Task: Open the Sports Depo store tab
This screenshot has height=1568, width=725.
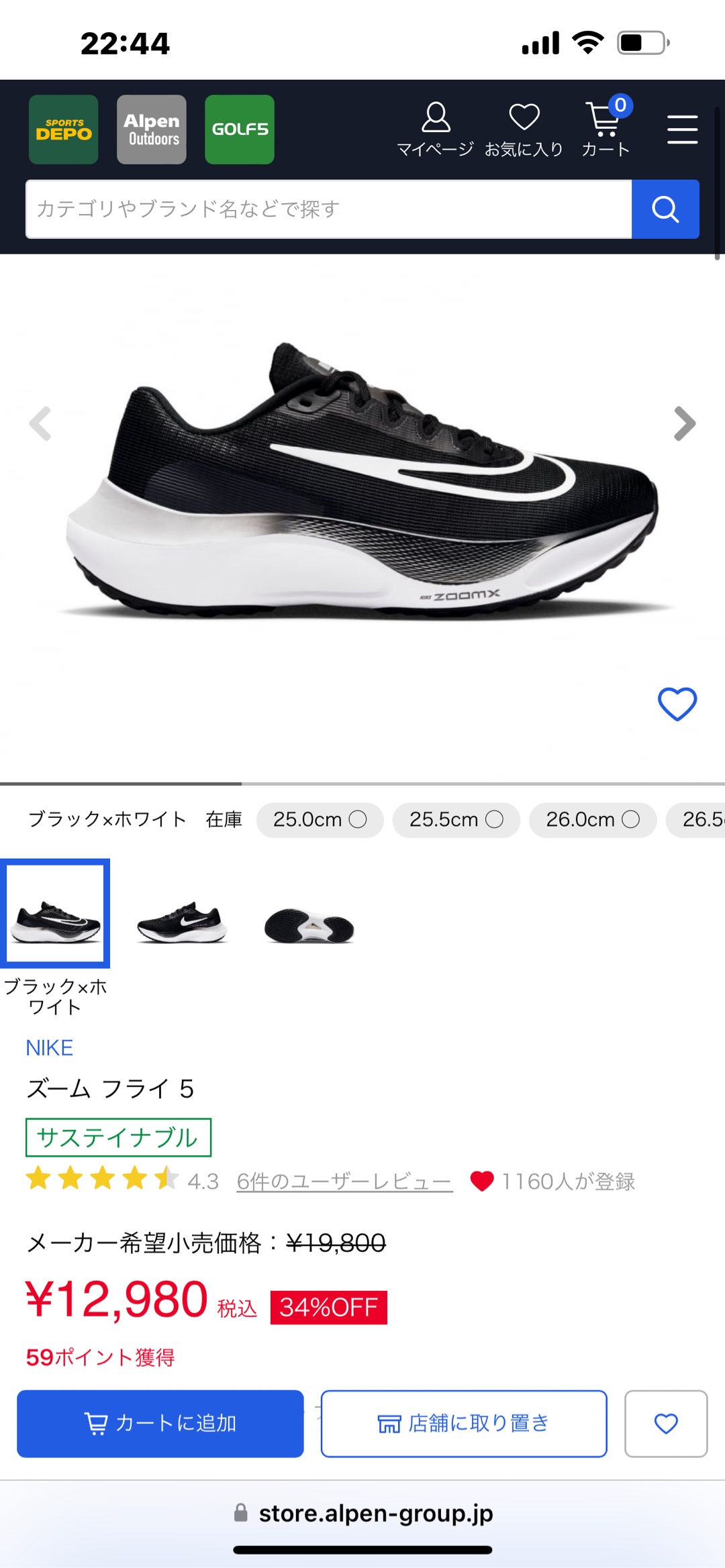Action: [x=64, y=129]
